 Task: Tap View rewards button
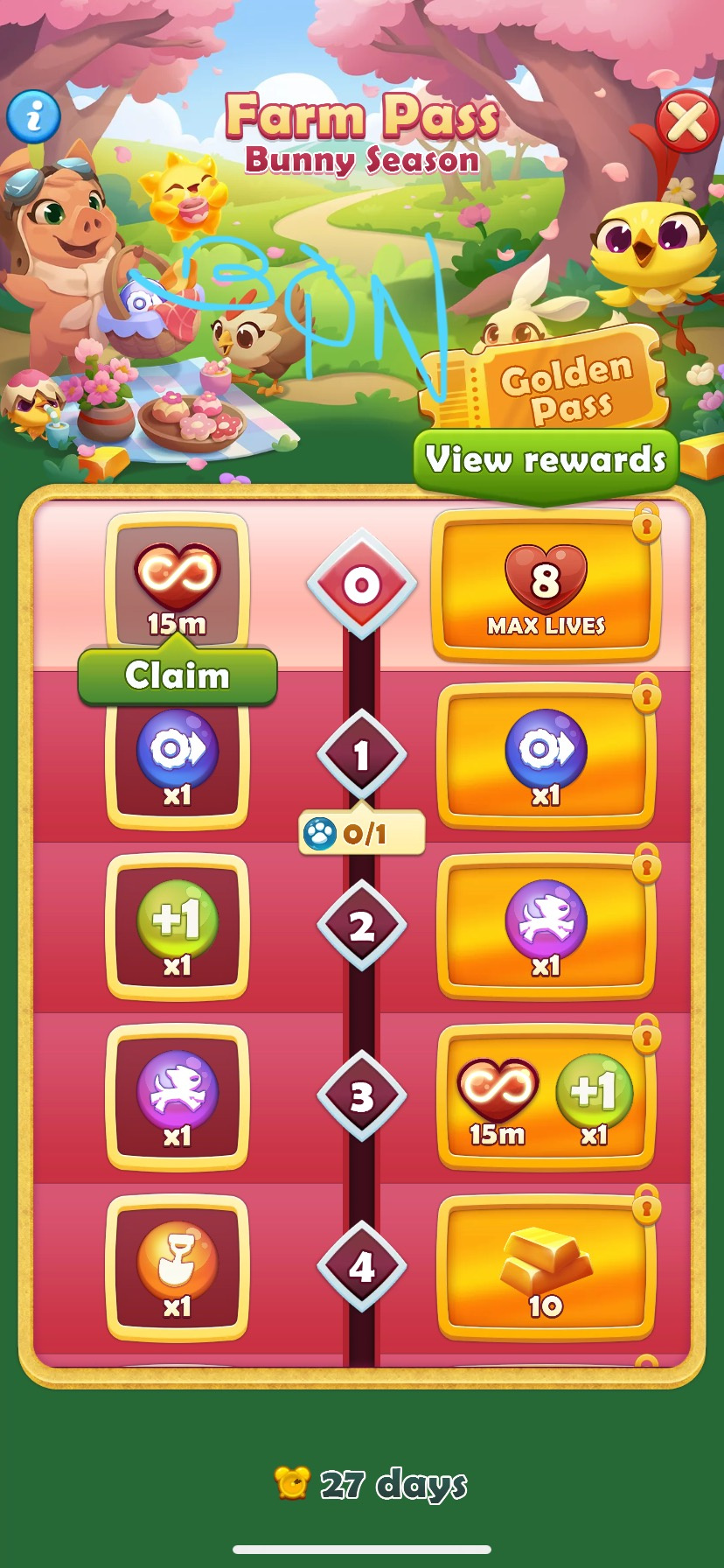[x=546, y=460]
